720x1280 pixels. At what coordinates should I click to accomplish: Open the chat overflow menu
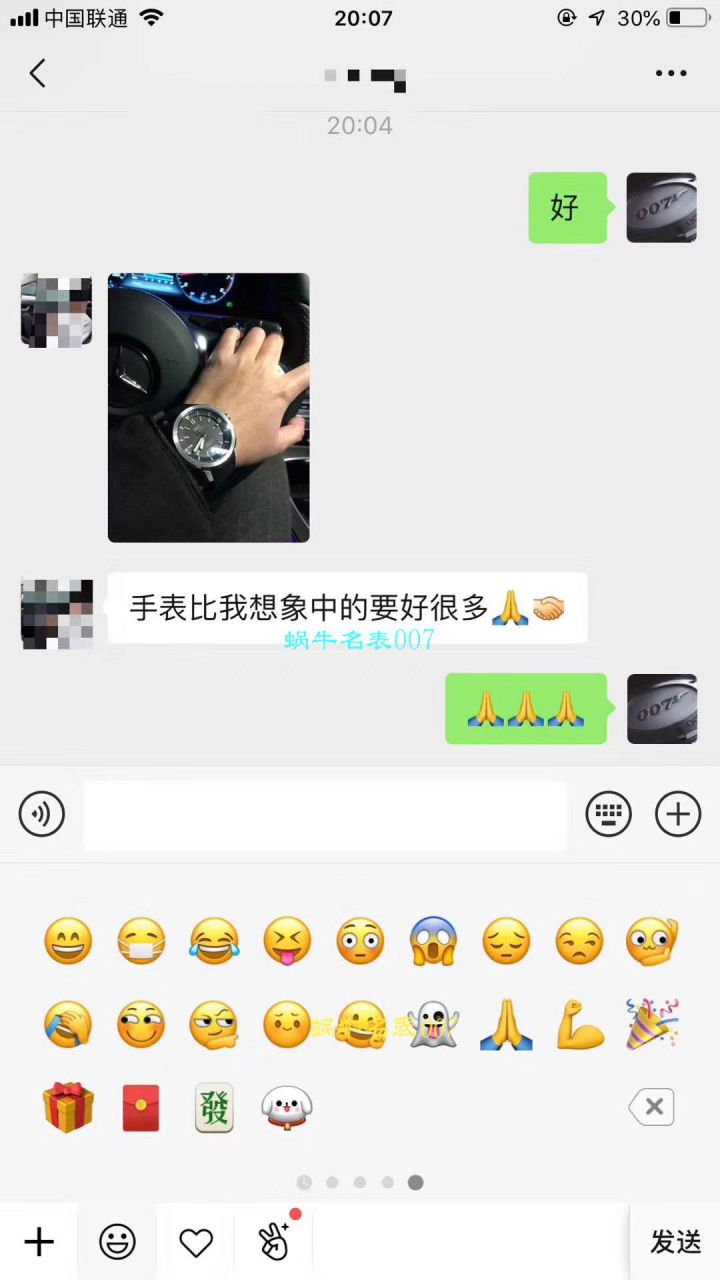(x=670, y=73)
